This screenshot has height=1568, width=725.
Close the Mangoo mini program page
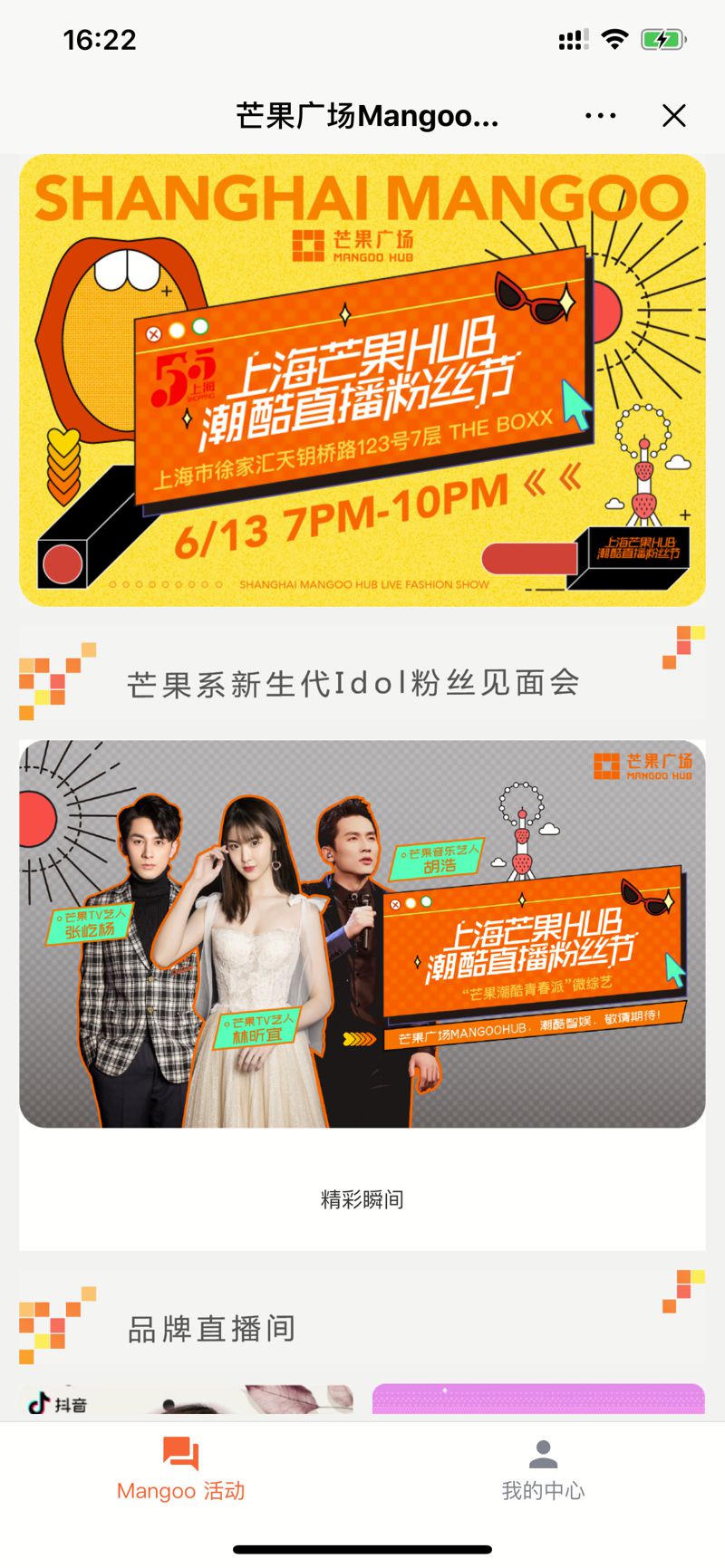pos(673,116)
